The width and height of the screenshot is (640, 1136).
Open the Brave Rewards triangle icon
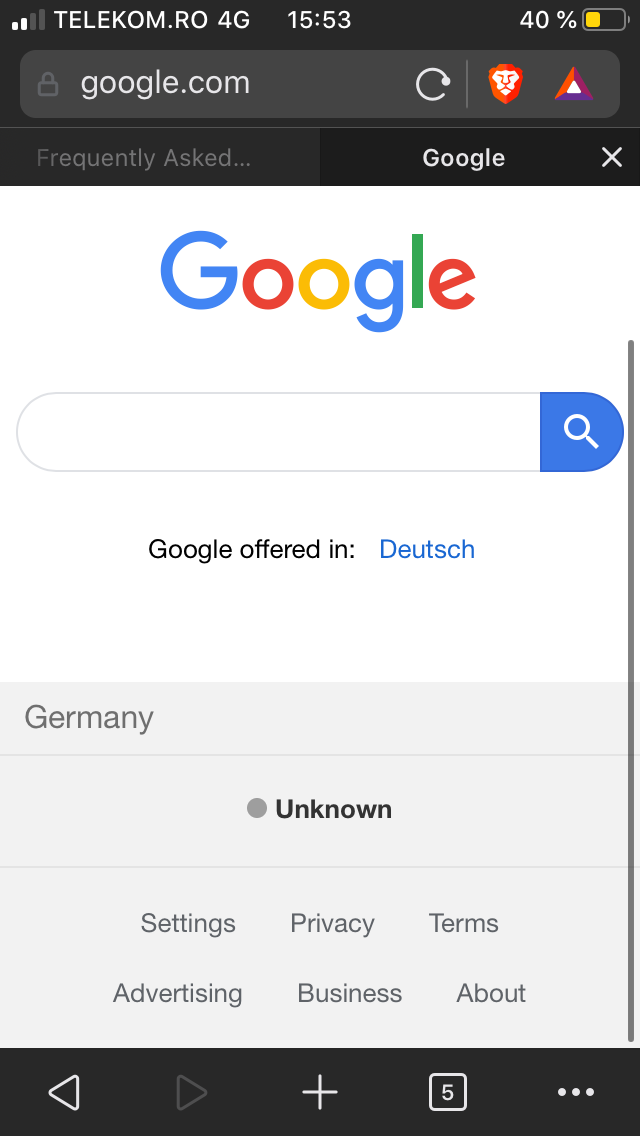(574, 84)
